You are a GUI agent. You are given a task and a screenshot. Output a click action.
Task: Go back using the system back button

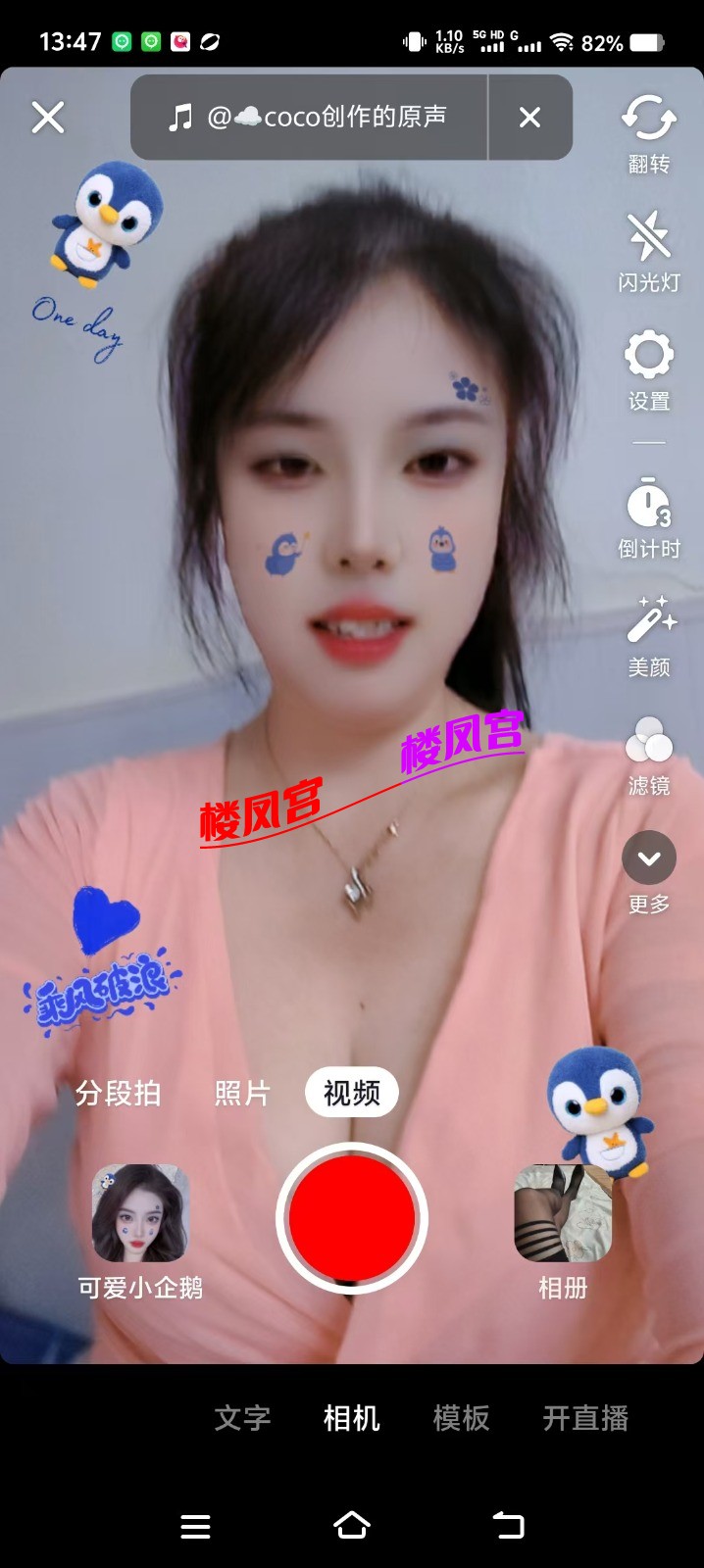pos(508,1525)
